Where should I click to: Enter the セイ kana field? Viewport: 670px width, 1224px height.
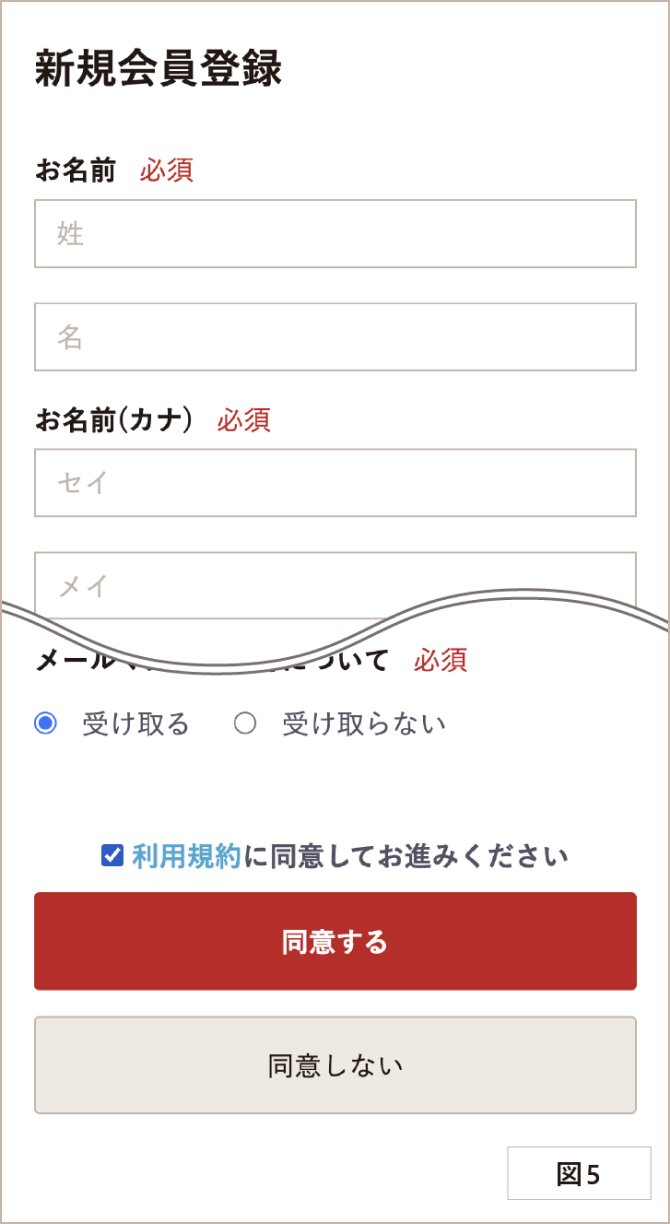335,483
